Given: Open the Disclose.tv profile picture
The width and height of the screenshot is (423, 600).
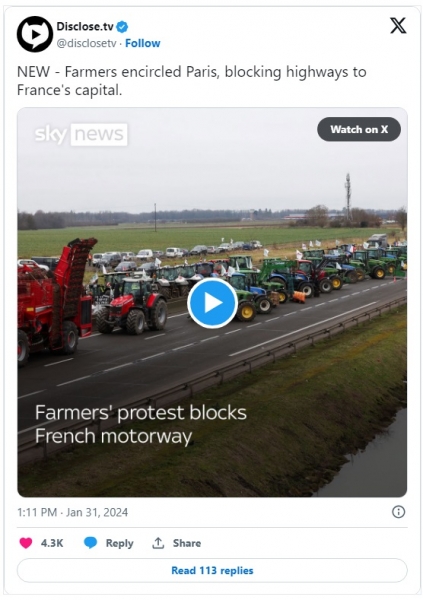Looking at the screenshot, I should tap(35, 34).
